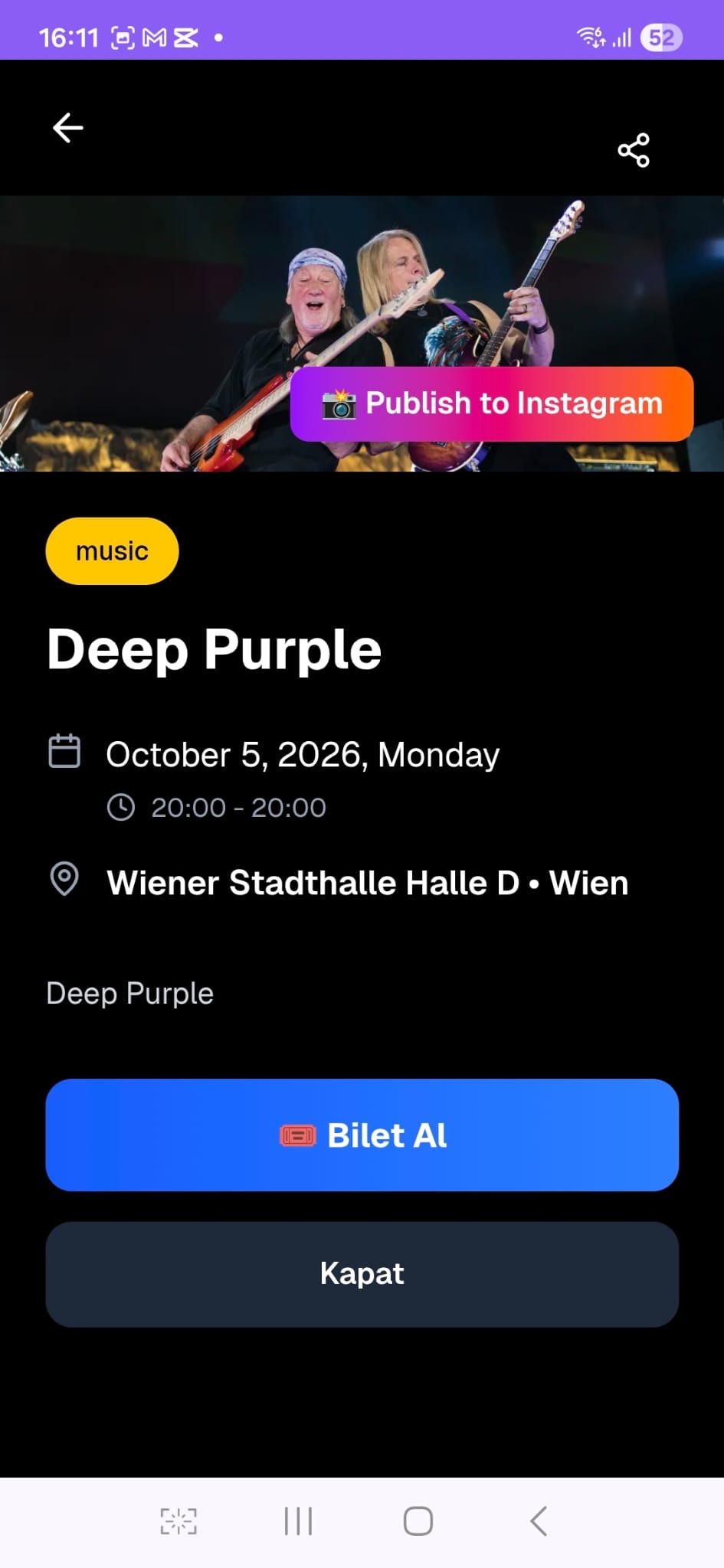Viewport: 724px width, 1568px height.
Task: Open recent apps from navigation bar
Action: click(298, 1521)
